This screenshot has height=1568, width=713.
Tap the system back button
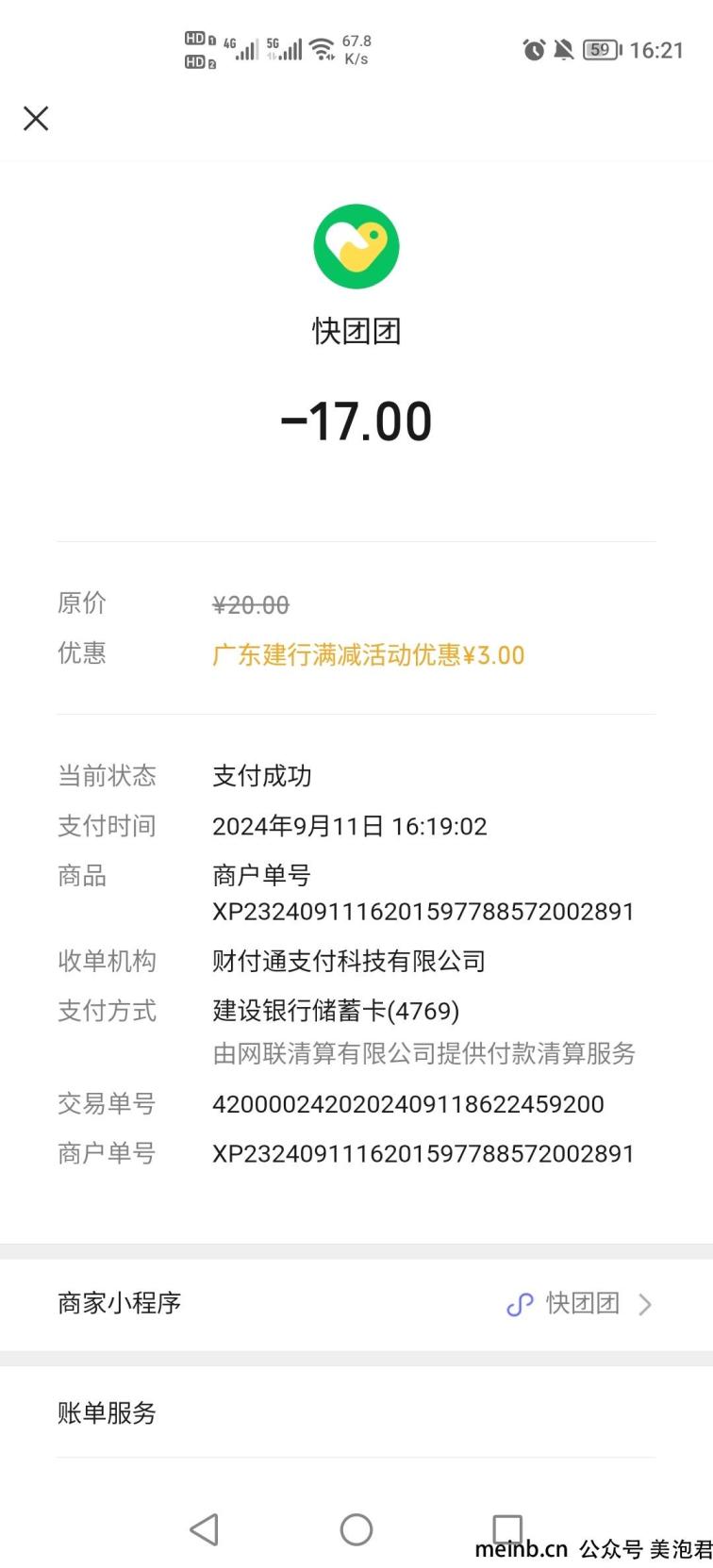tap(205, 1529)
